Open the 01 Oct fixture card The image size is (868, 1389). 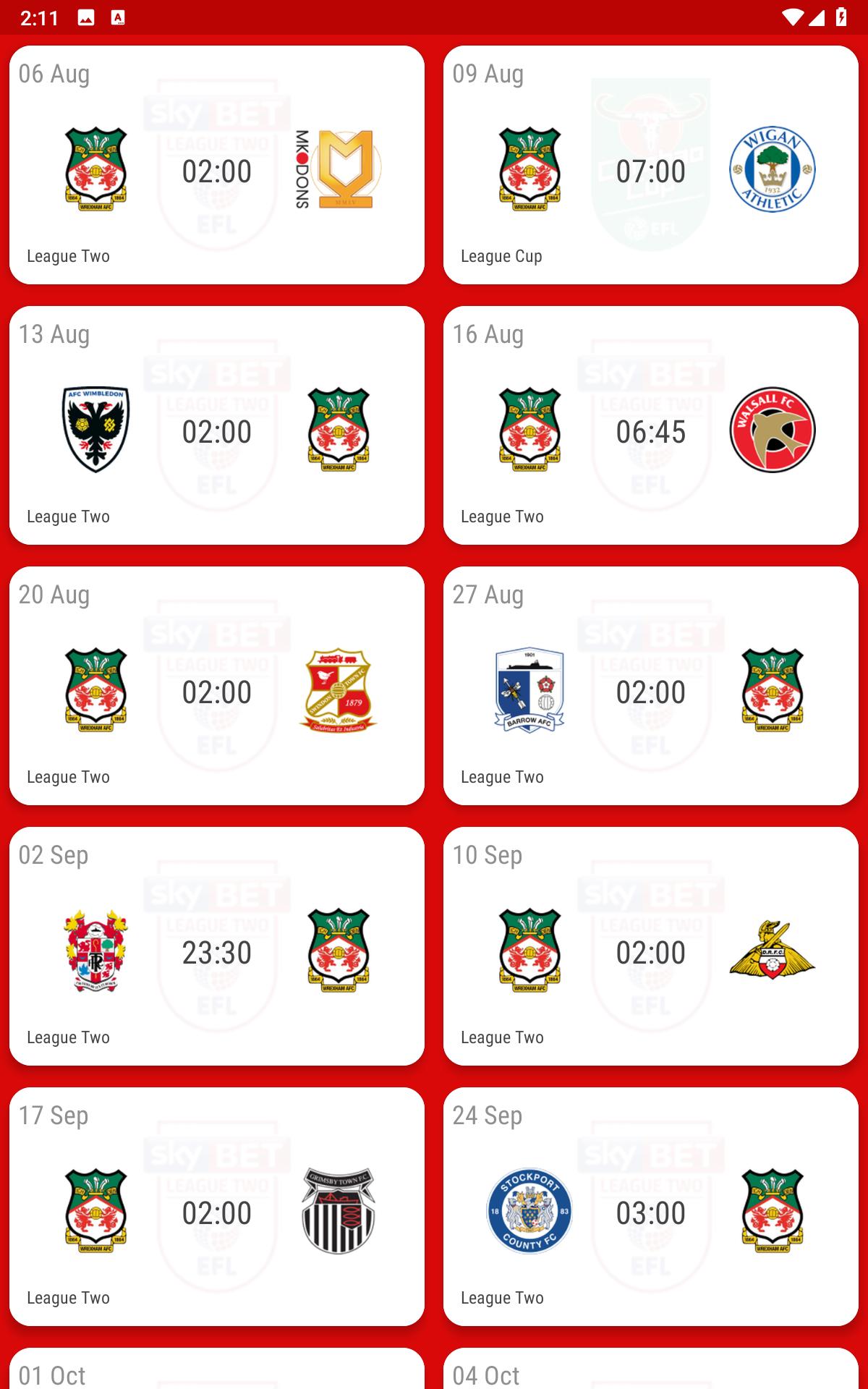tap(217, 1369)
